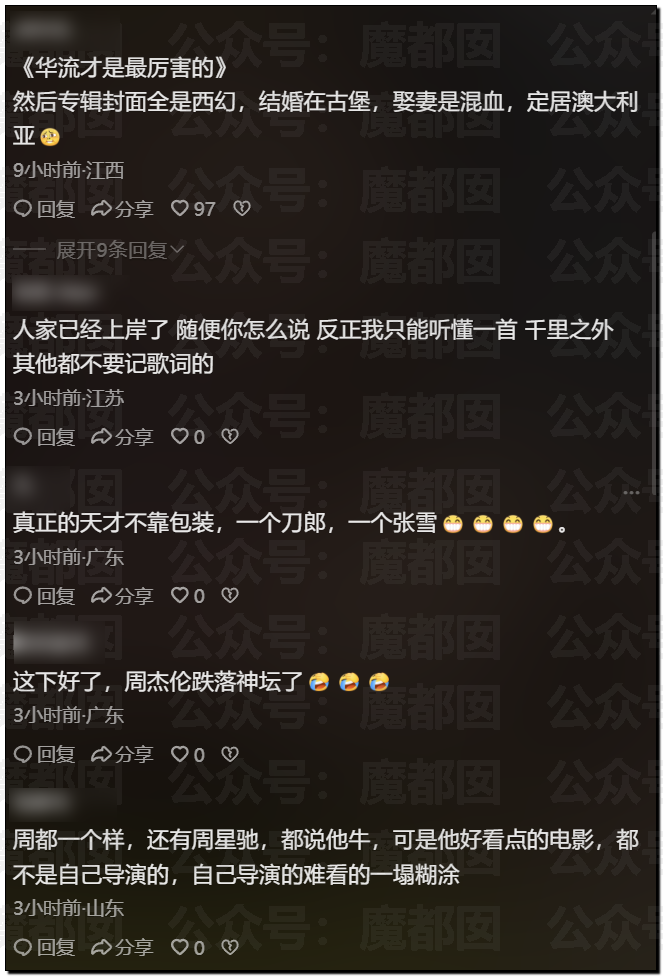The height and width of the screenshot is (977, 663).
Task: Reply to the 周杰伦跌落神坛了 comment
Action: (44, 755)
